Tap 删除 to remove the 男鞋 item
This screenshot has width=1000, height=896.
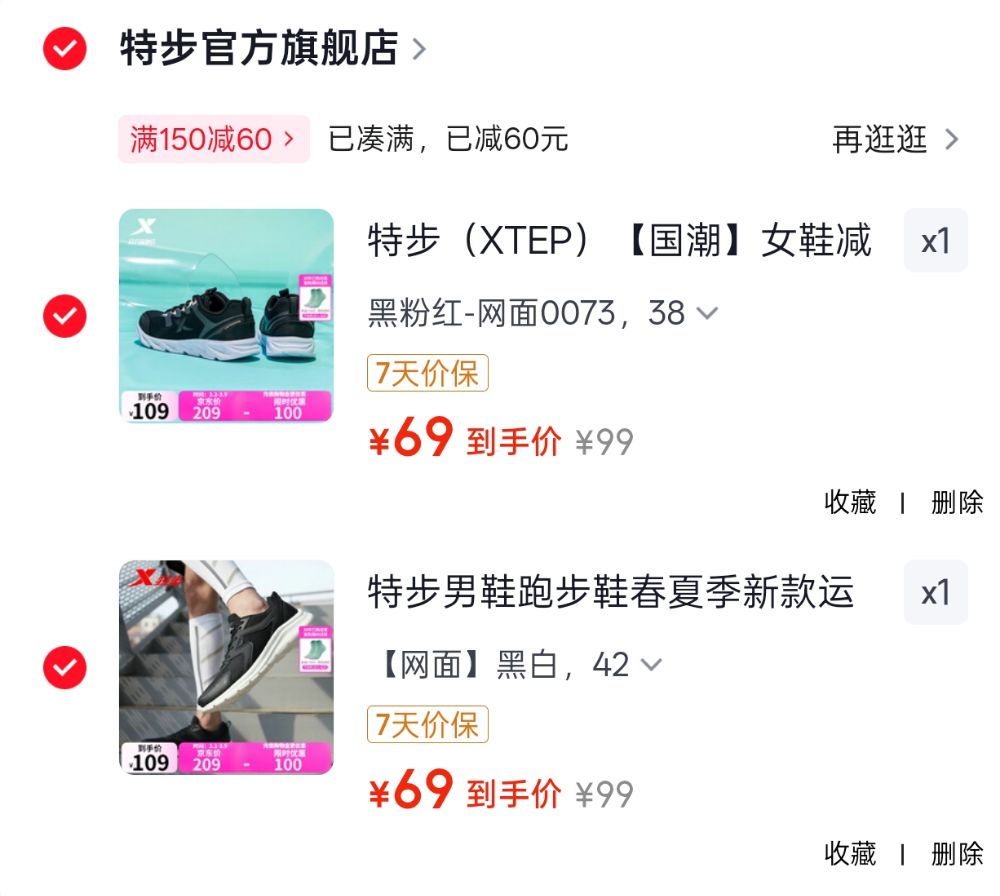956,854
